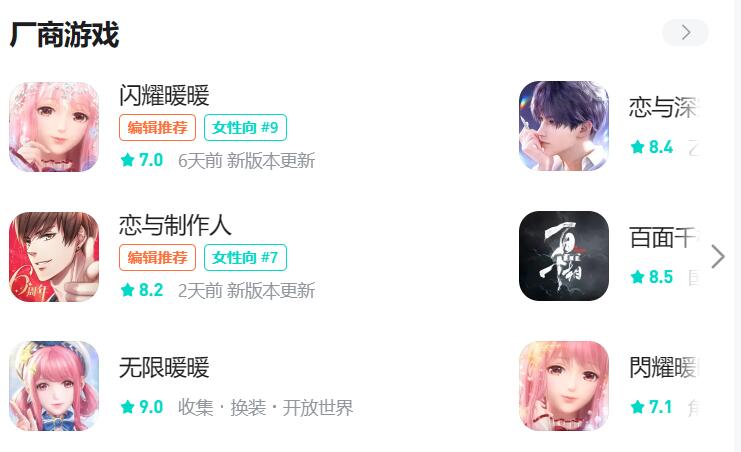Open the 恋与制作人 game page
This screenshot has width=741, height=452.
pyautogui.click(x=175, y=225)
